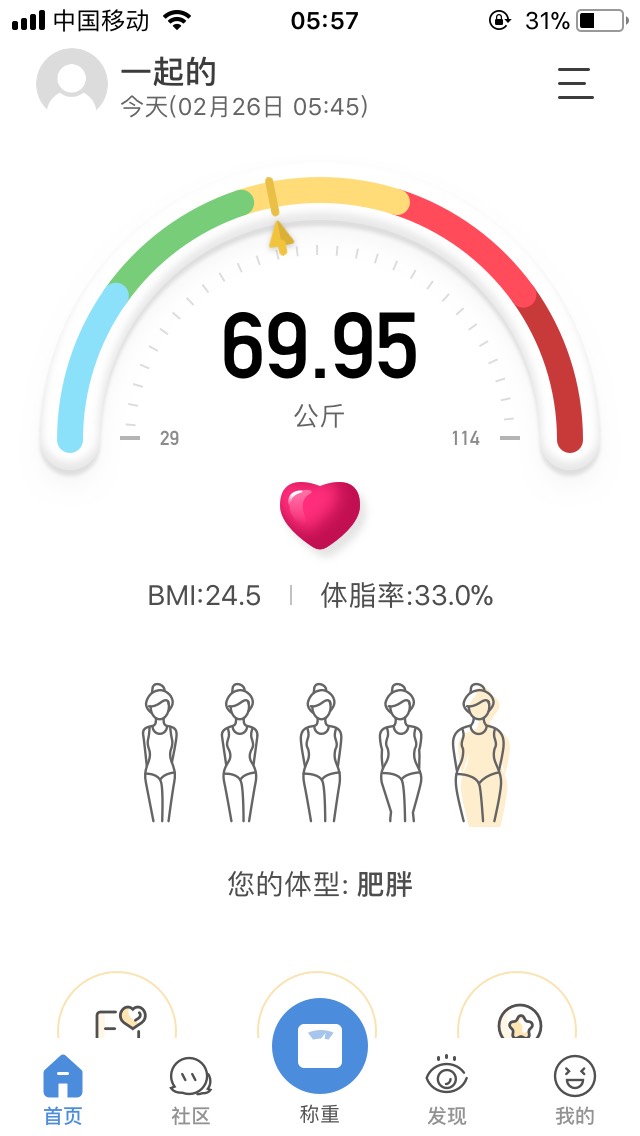Switch to the 发现 tab
This screenshot has width=640, height=1136.
click(447, 1090)
